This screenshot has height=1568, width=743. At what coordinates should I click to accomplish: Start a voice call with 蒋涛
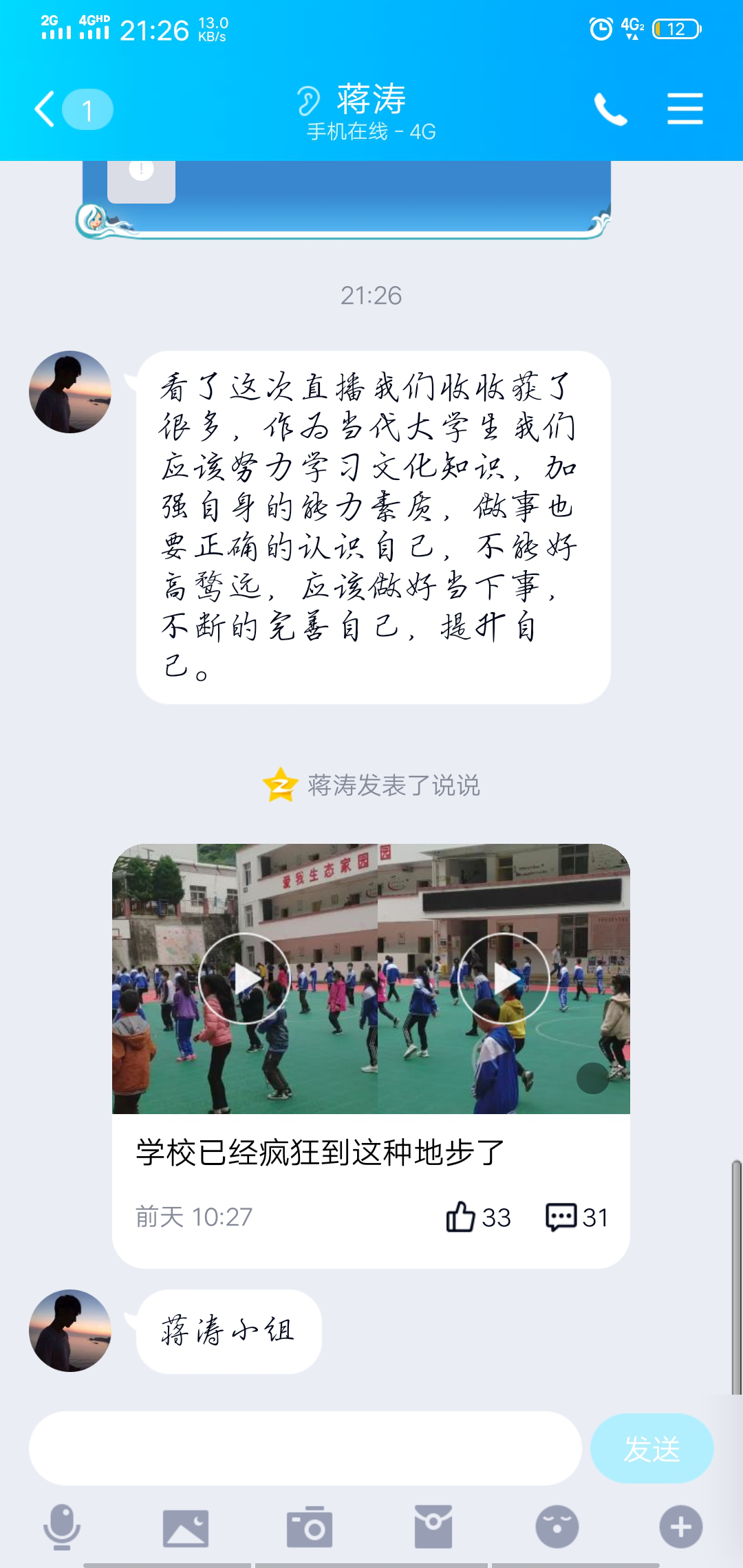coord(610,109)
